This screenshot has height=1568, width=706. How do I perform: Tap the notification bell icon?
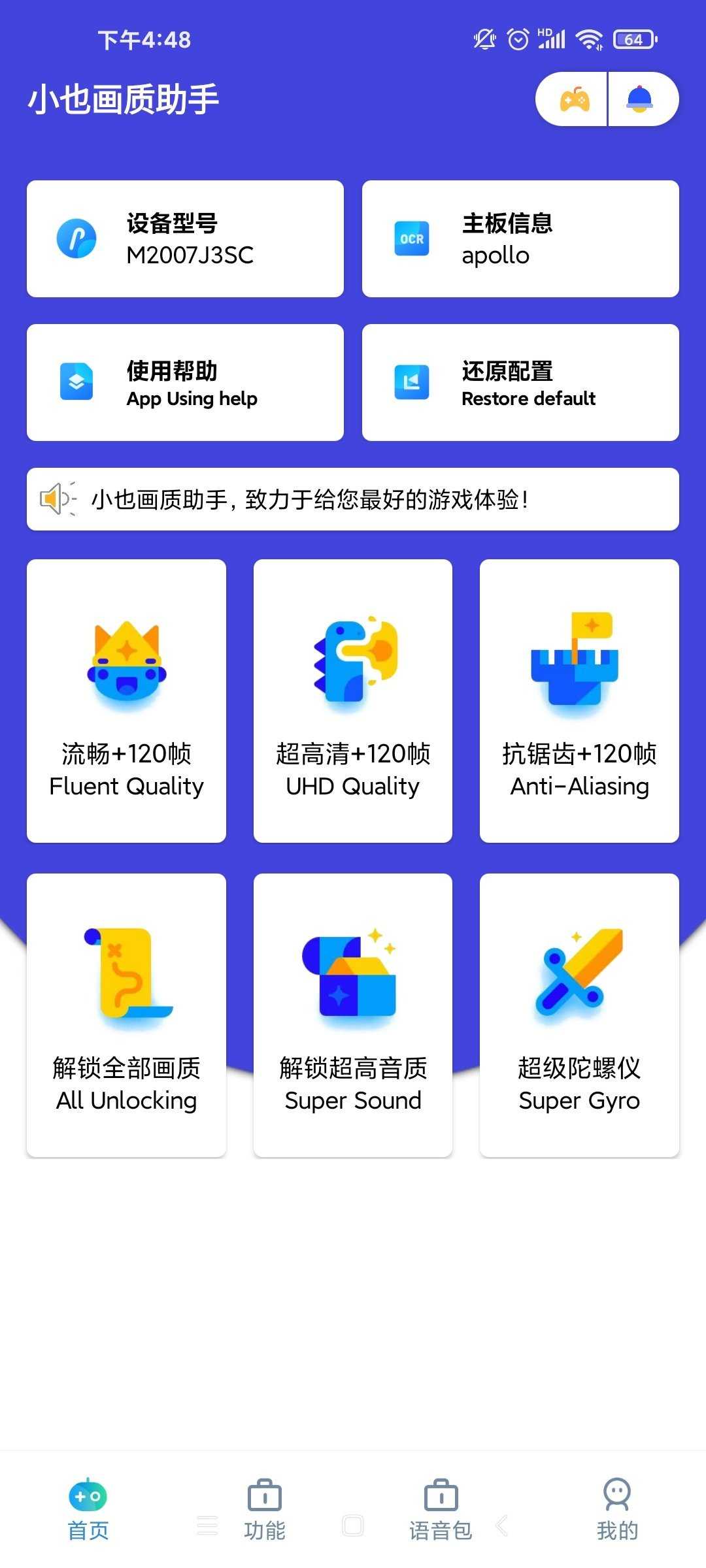tap(641, 99)
